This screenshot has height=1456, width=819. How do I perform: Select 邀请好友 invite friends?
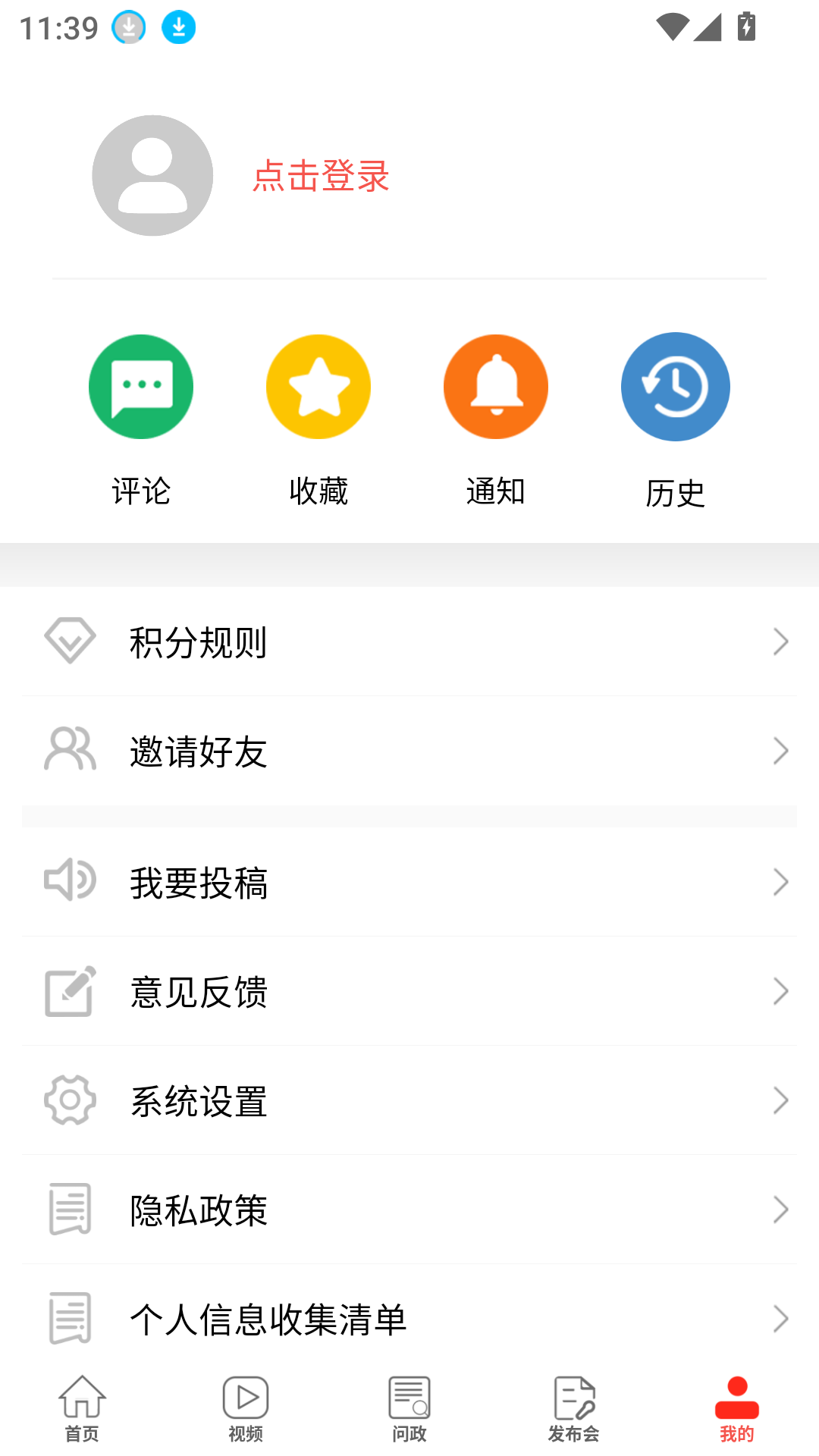coord(409,752)
